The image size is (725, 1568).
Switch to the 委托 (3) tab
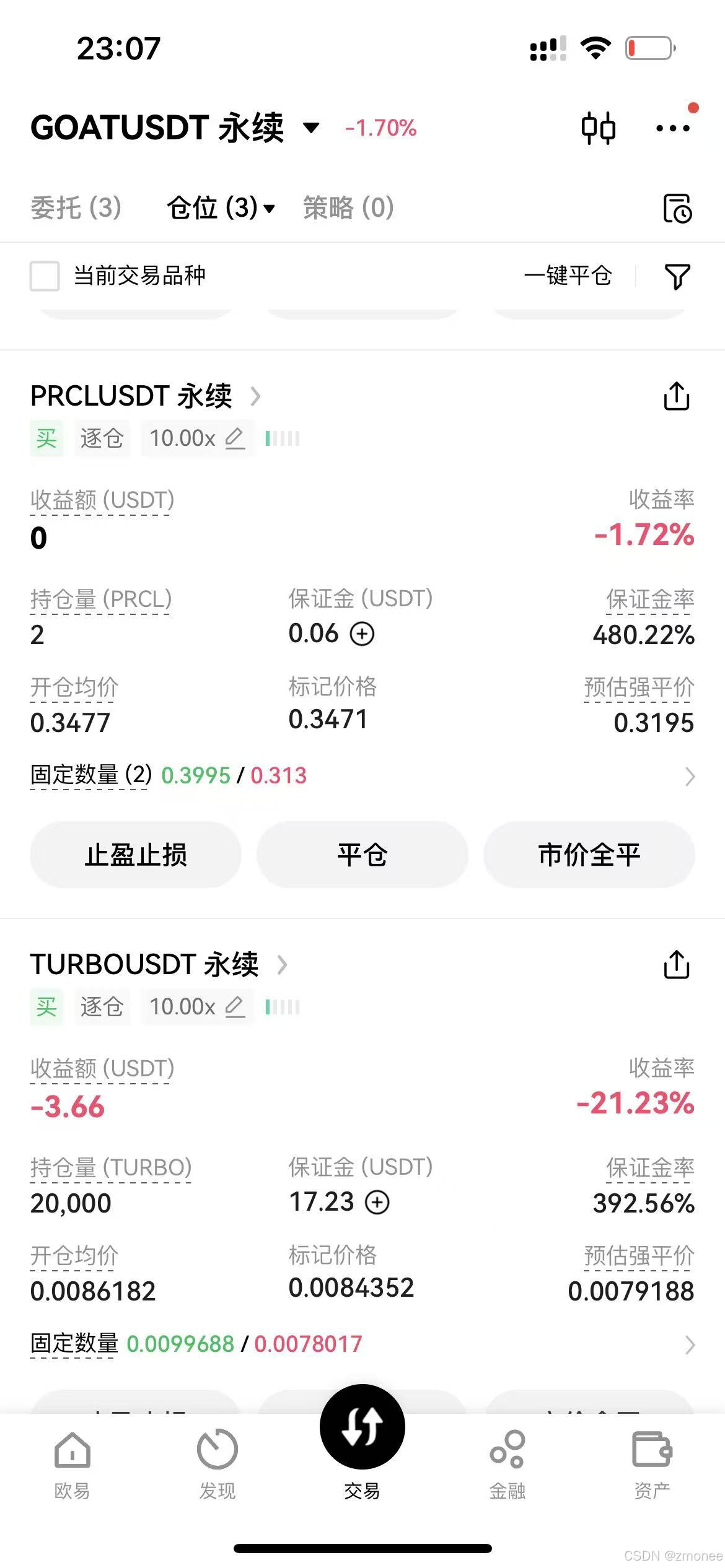click(x=76, y=209)
